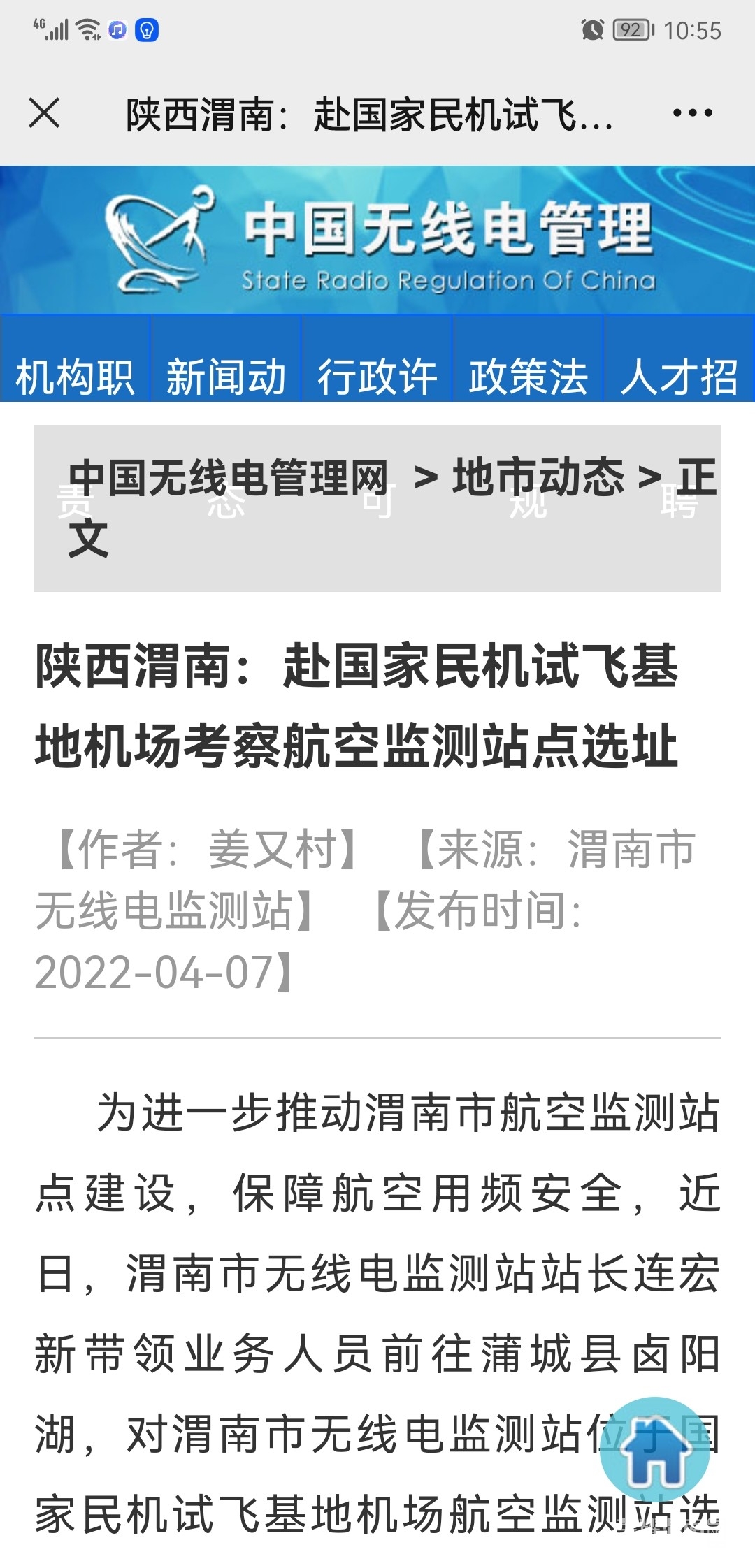The image size is (755, 1568).
Task: Tap the floating home button
Action: point(654,1450)
